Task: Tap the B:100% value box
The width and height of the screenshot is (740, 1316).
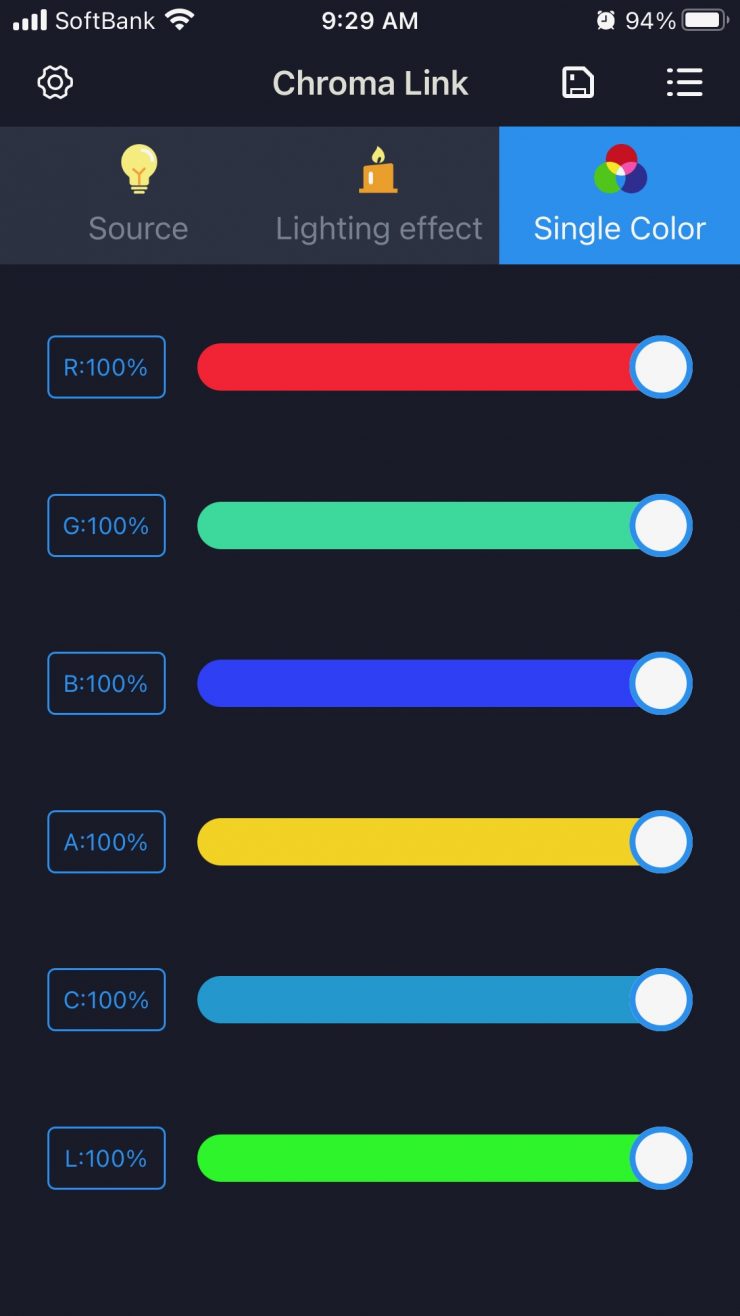Action: [x=106, y=683]
